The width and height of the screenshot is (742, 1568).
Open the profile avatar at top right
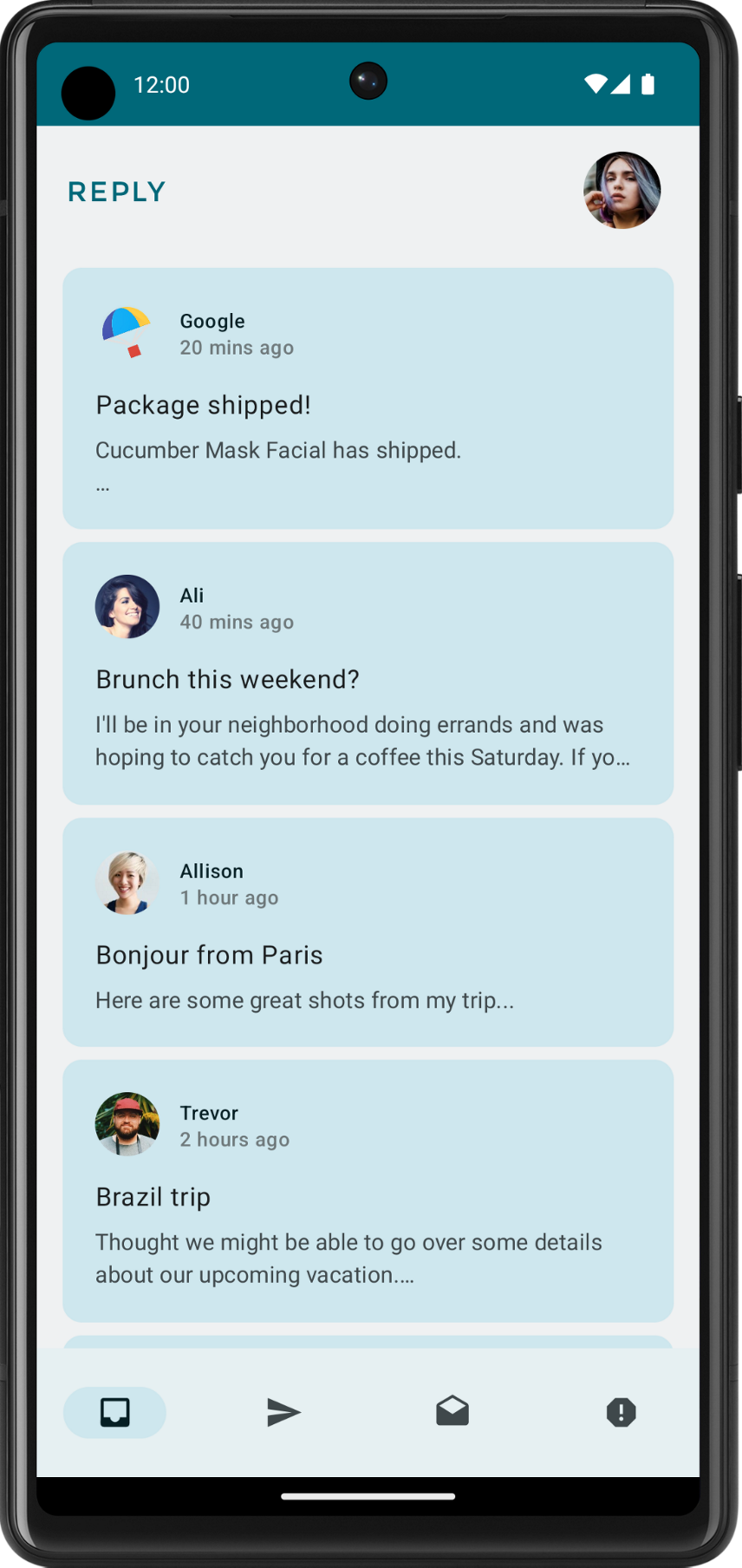(x=622, y=191)
